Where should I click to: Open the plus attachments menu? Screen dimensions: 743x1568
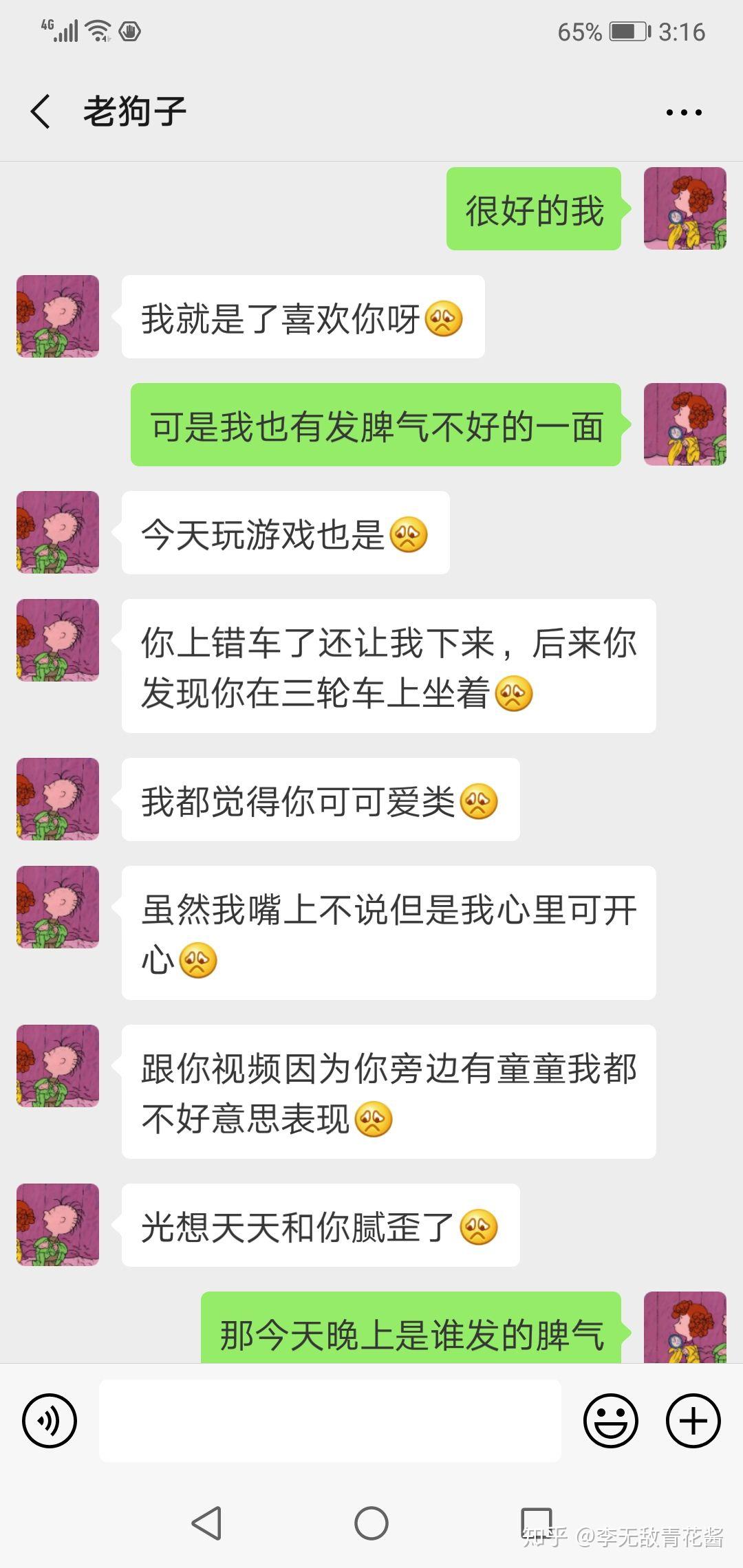click(693, 1421)
